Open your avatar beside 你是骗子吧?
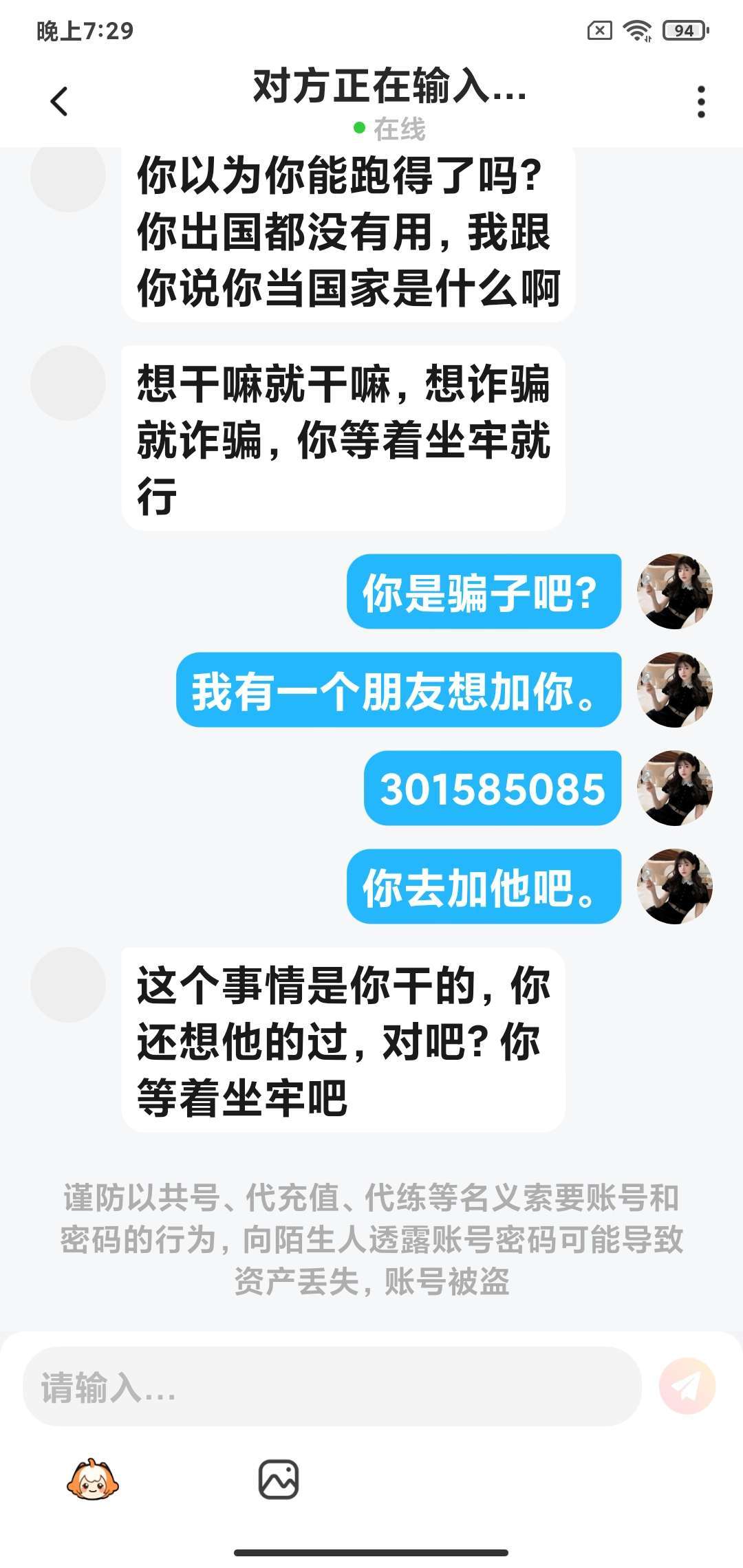 click(674, 591)
